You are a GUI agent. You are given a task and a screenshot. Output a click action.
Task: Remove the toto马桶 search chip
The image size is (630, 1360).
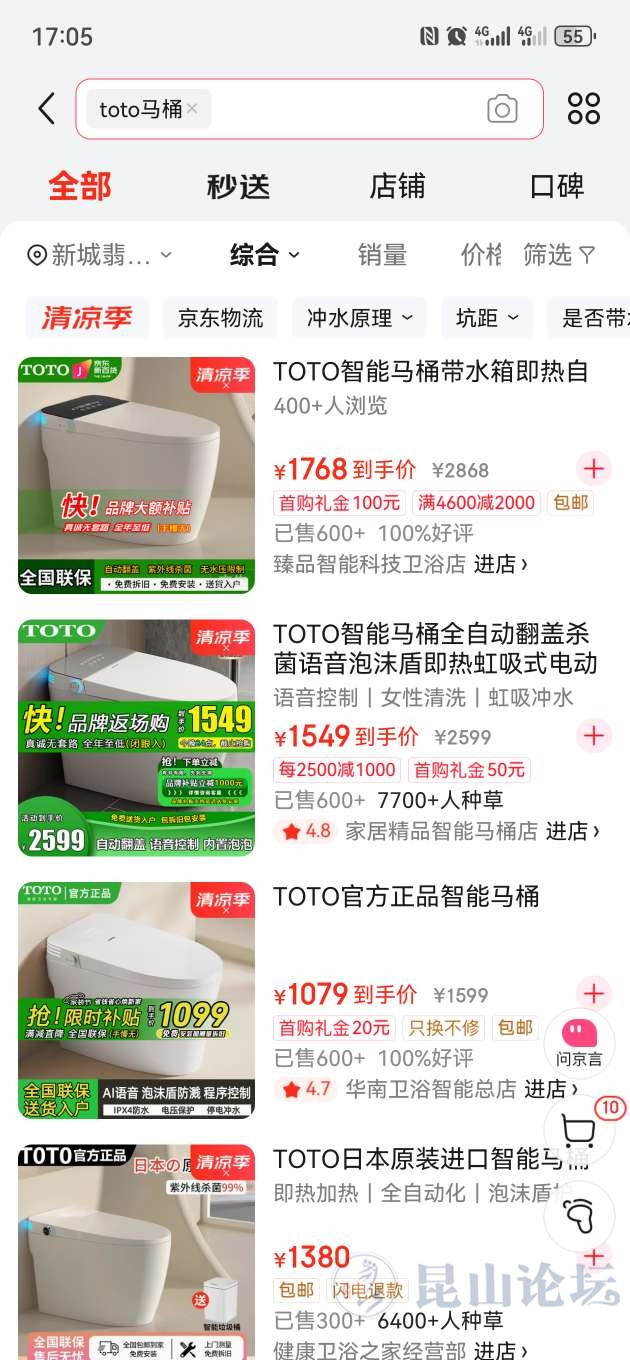192,109
